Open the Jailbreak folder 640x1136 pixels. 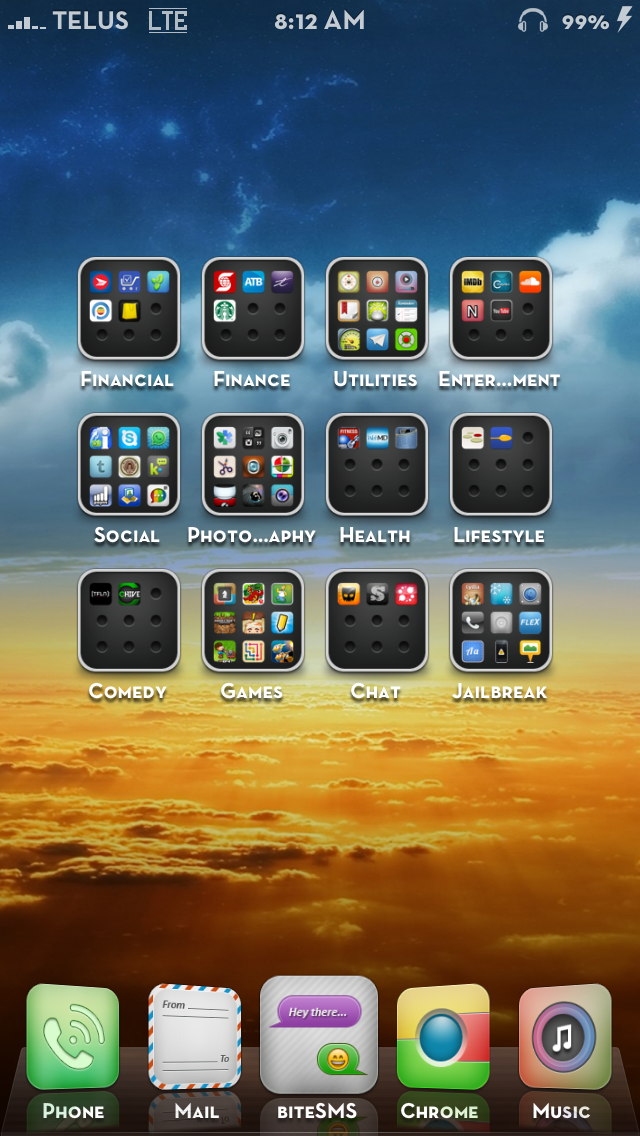(x=500, y=620)
